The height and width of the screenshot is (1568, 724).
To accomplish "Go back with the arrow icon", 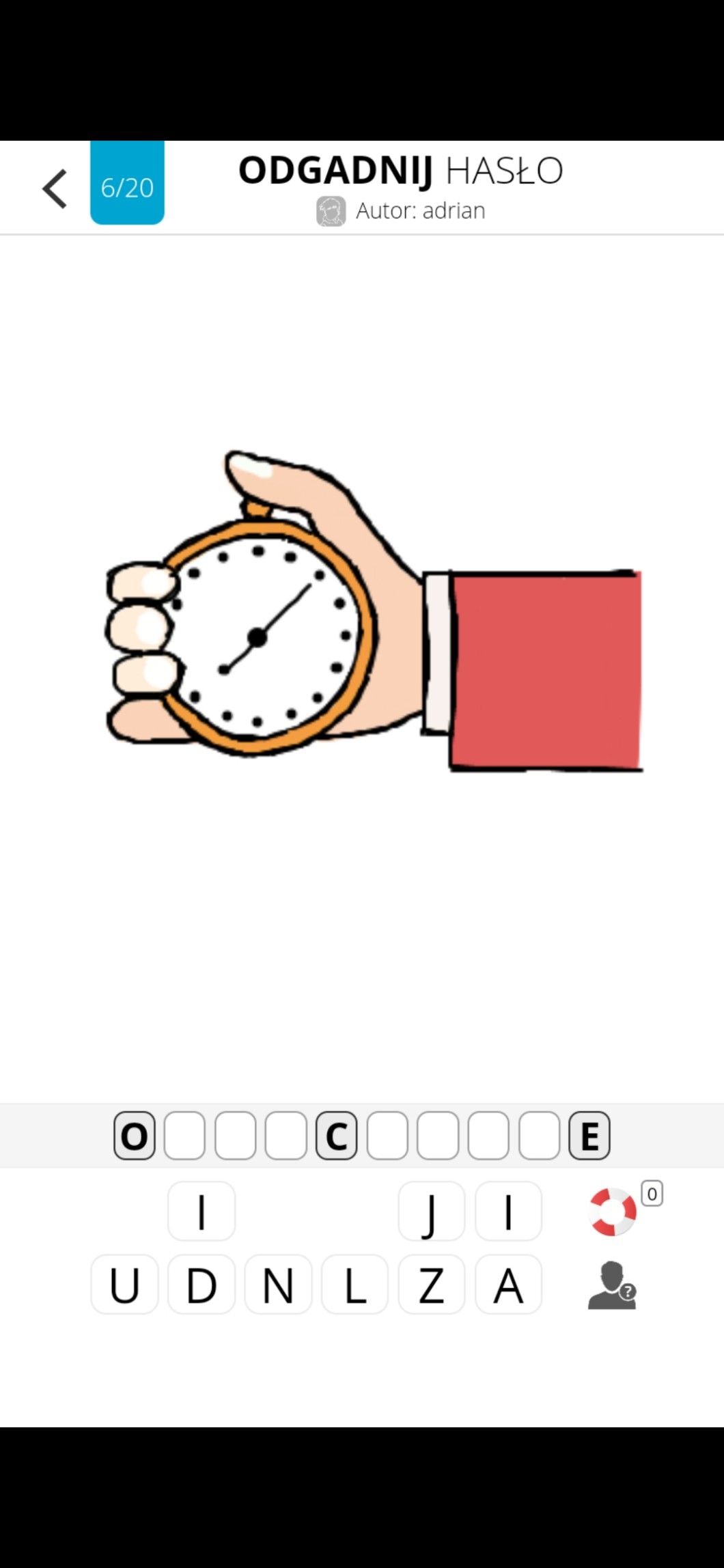I will pos(55,188).
